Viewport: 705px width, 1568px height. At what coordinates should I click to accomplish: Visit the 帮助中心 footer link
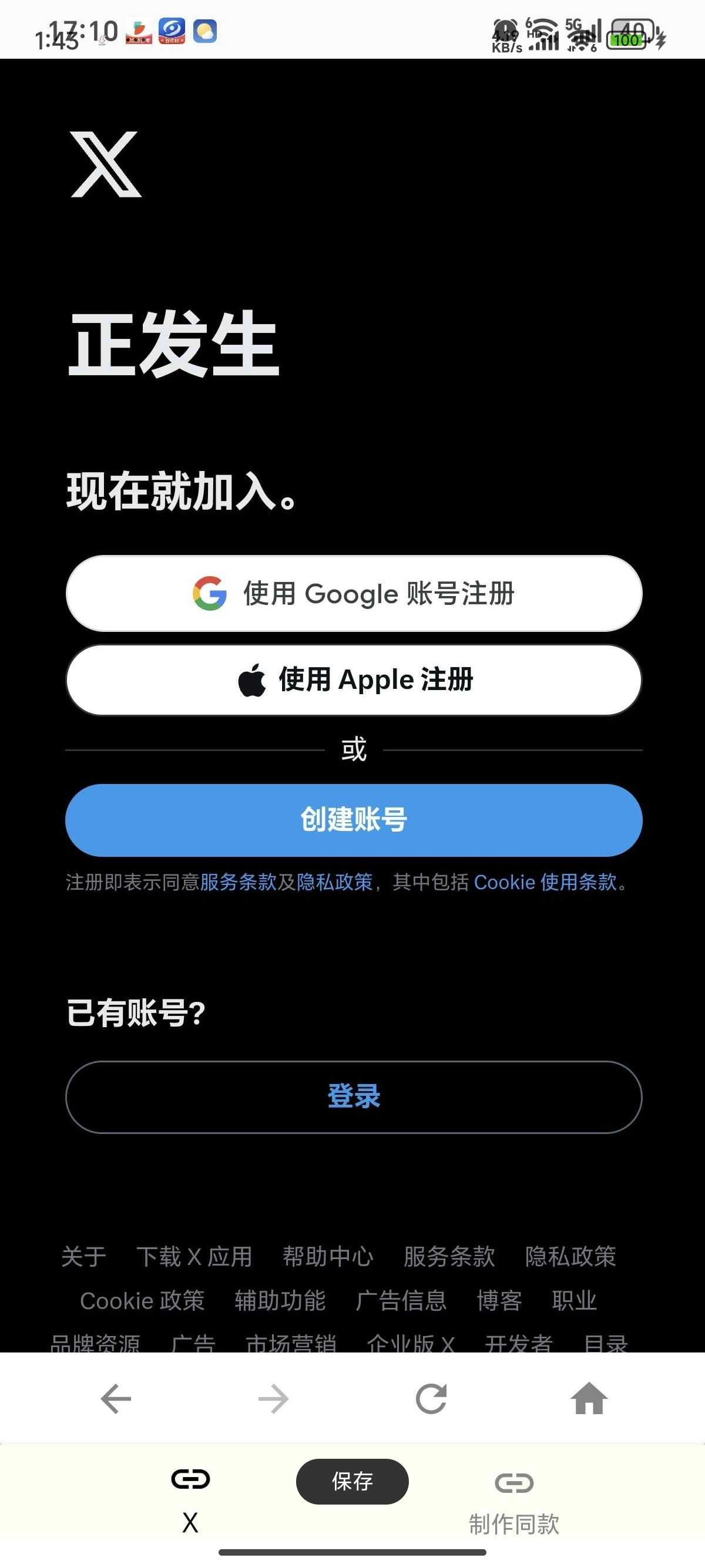click(328, 1256)
